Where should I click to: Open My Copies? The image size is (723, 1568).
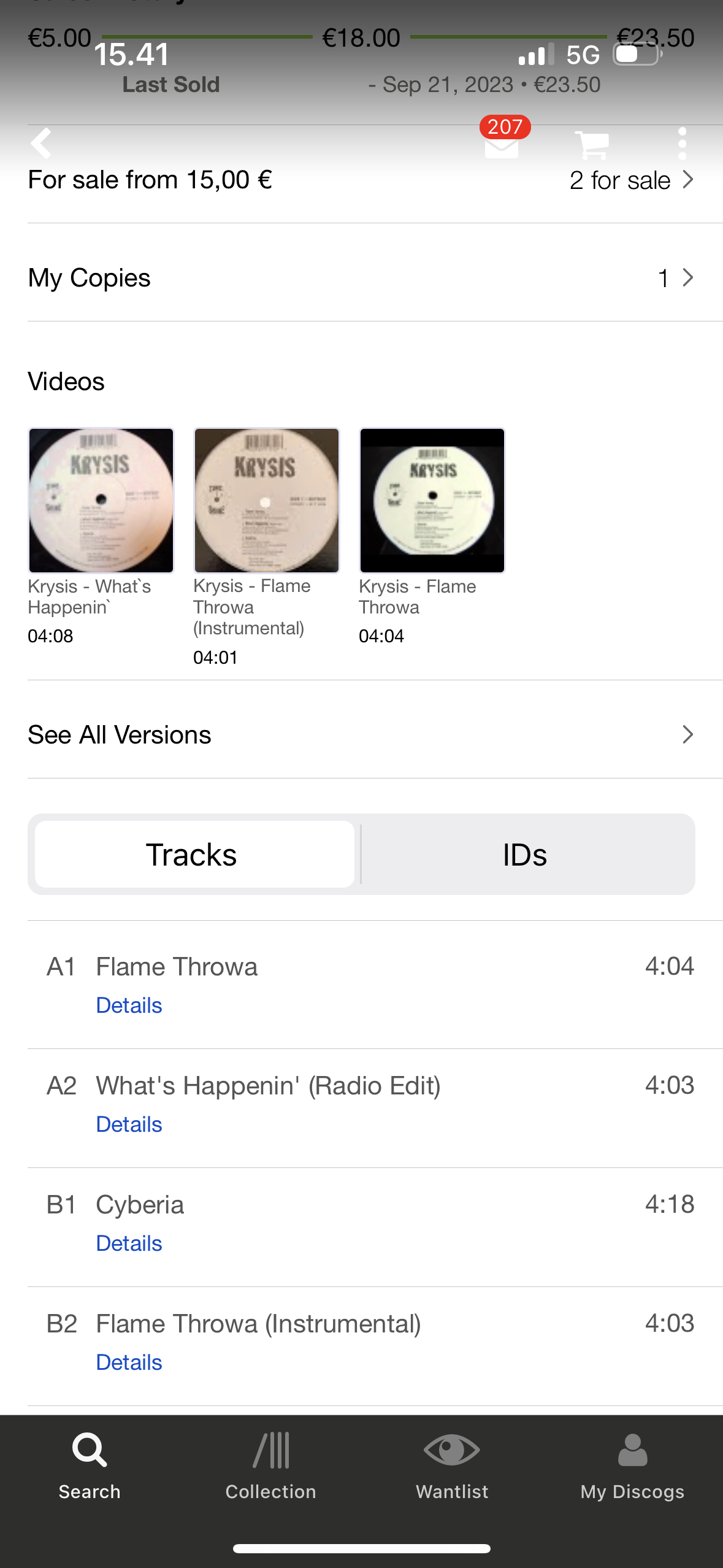361,278
